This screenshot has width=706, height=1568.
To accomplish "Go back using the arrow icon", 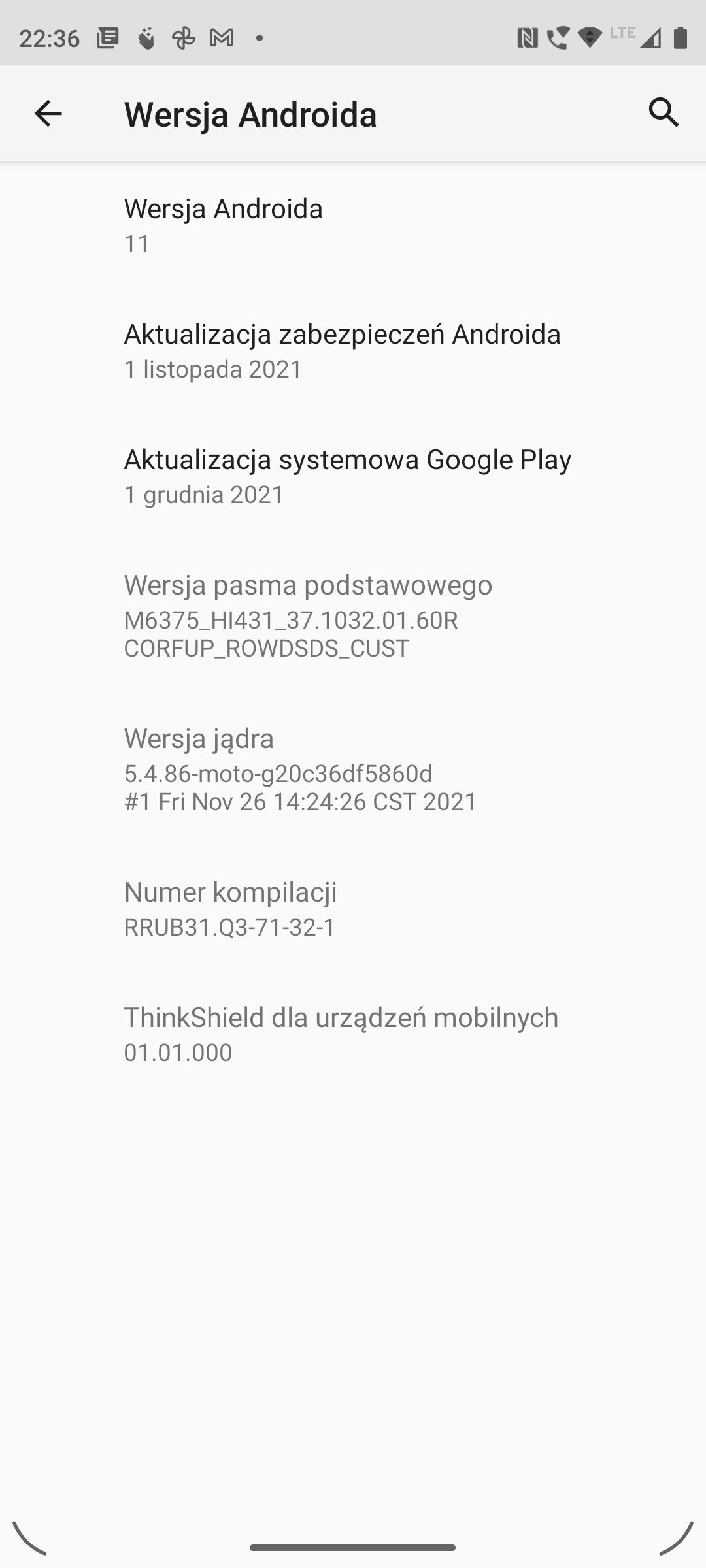I will click(48, 114).
